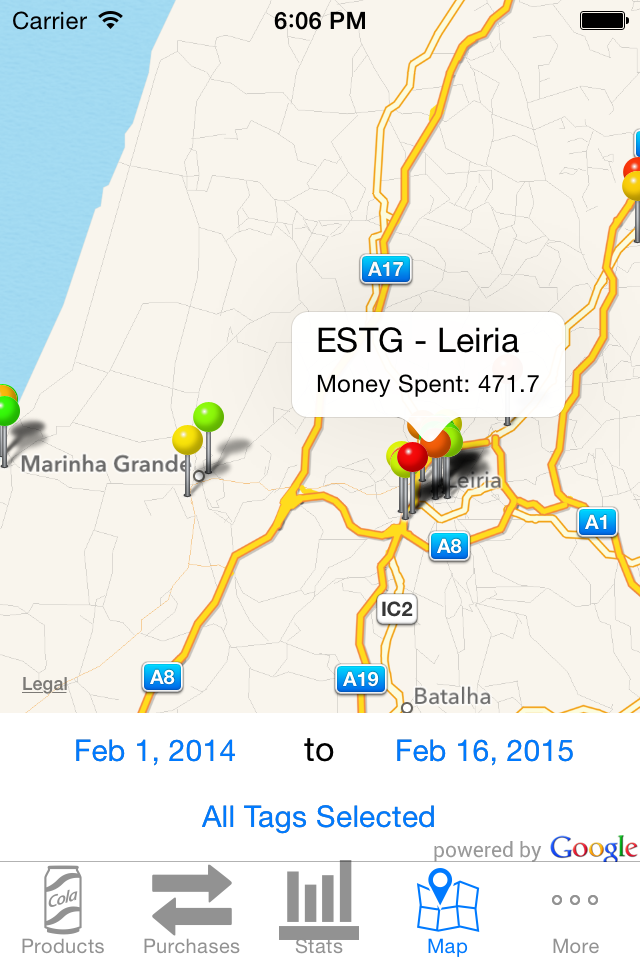The image size is (640, 960).
Task: Open the Purchases tab
Action: coord(191,911)
